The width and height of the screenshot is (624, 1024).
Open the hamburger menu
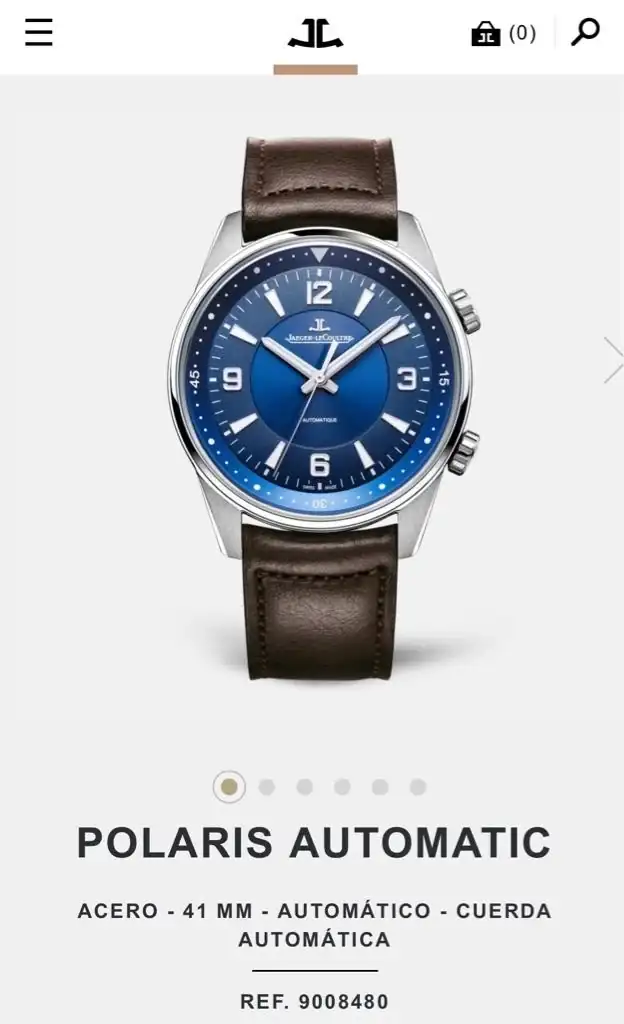point(39,33)
